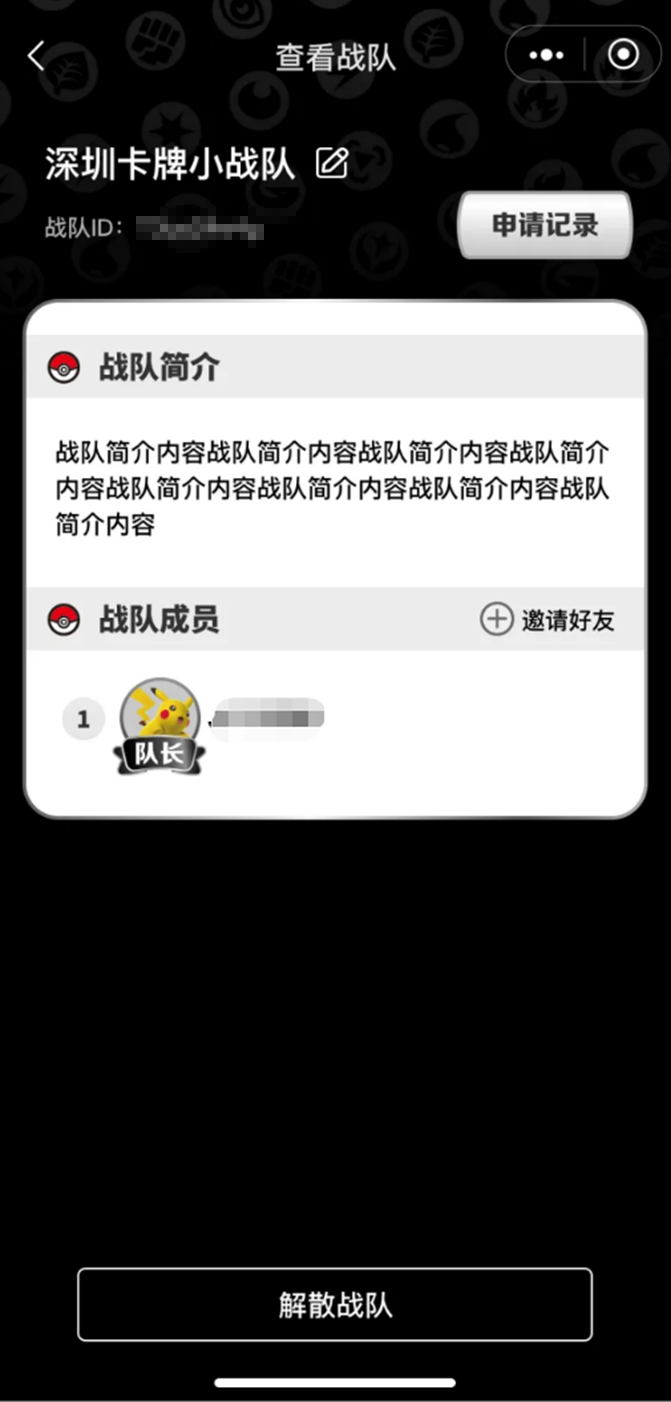Open the mini program three-dot menu
The width and height of the screenshot is (671, 1402).
546,55
